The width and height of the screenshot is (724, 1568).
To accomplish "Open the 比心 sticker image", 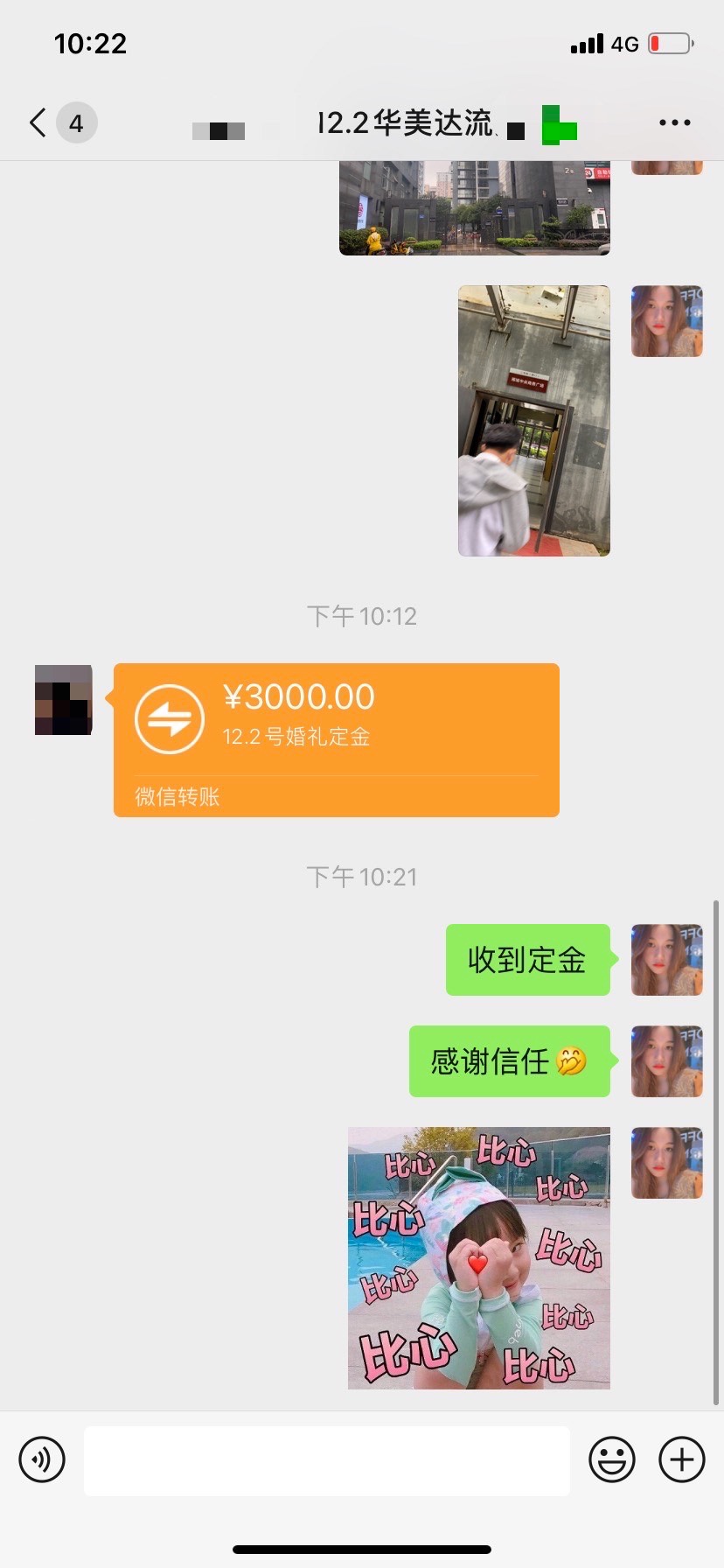I will pyautogui.click(x=478, y=1257).
